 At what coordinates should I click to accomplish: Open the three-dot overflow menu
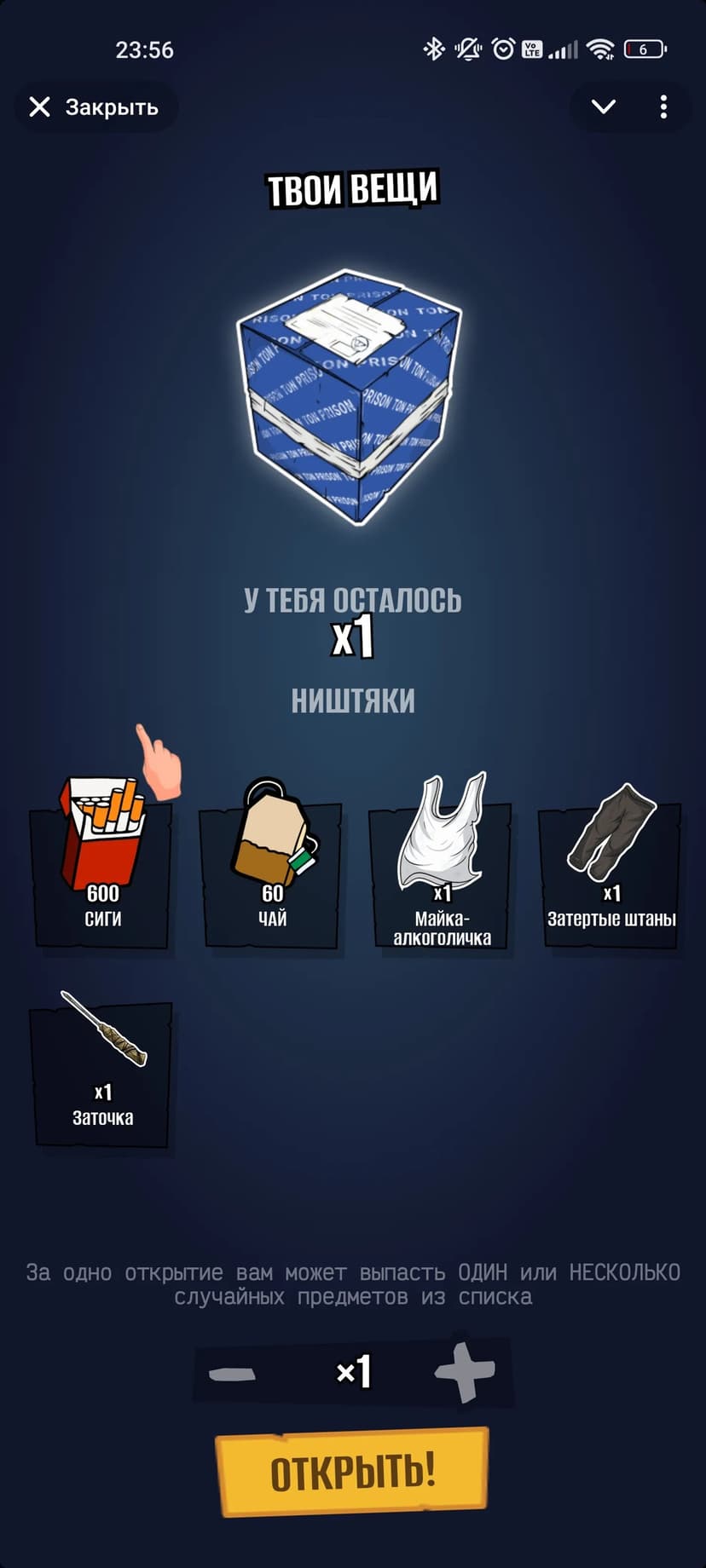[663, 107]
